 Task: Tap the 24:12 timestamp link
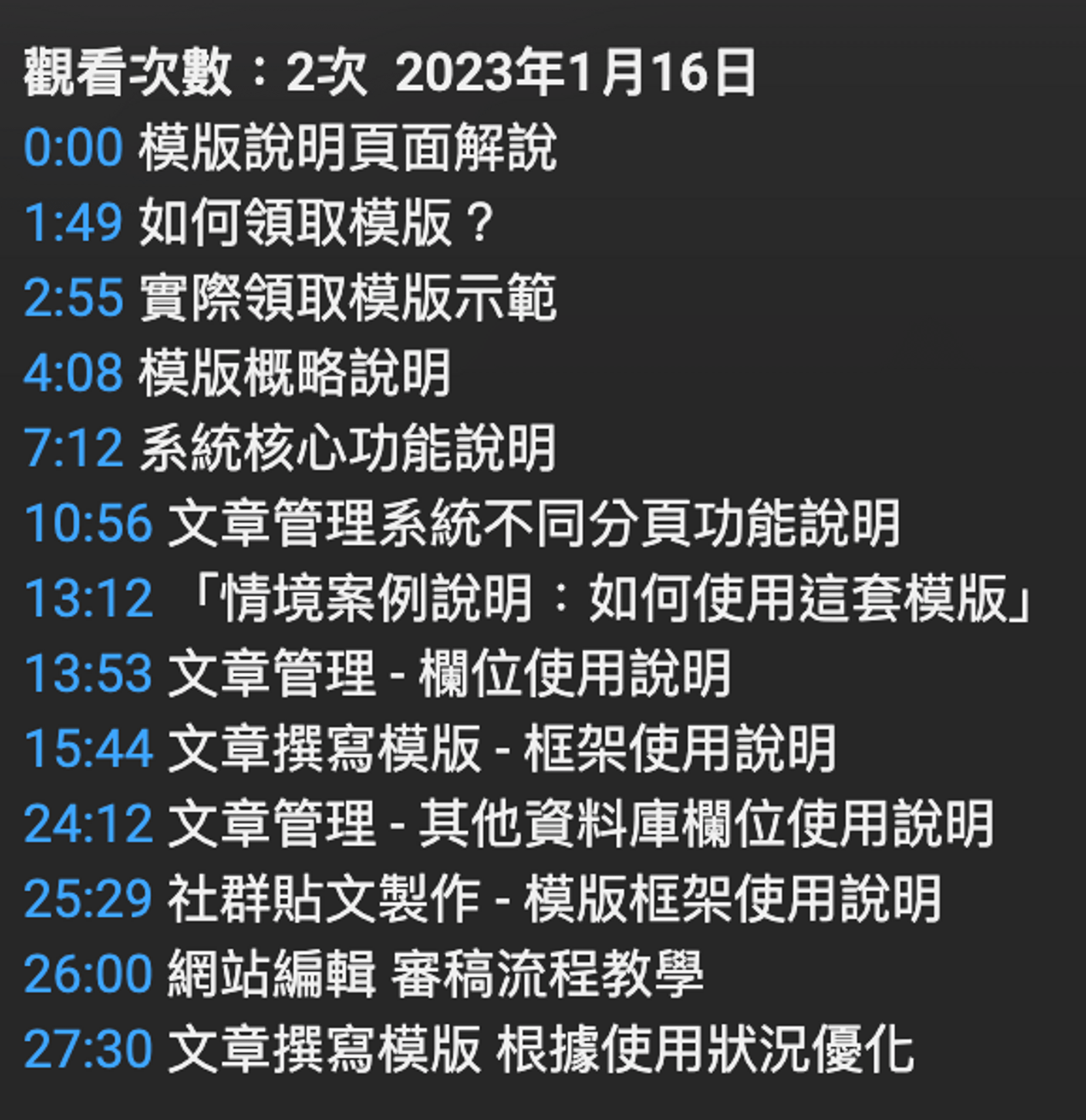(x=88, y=824)
